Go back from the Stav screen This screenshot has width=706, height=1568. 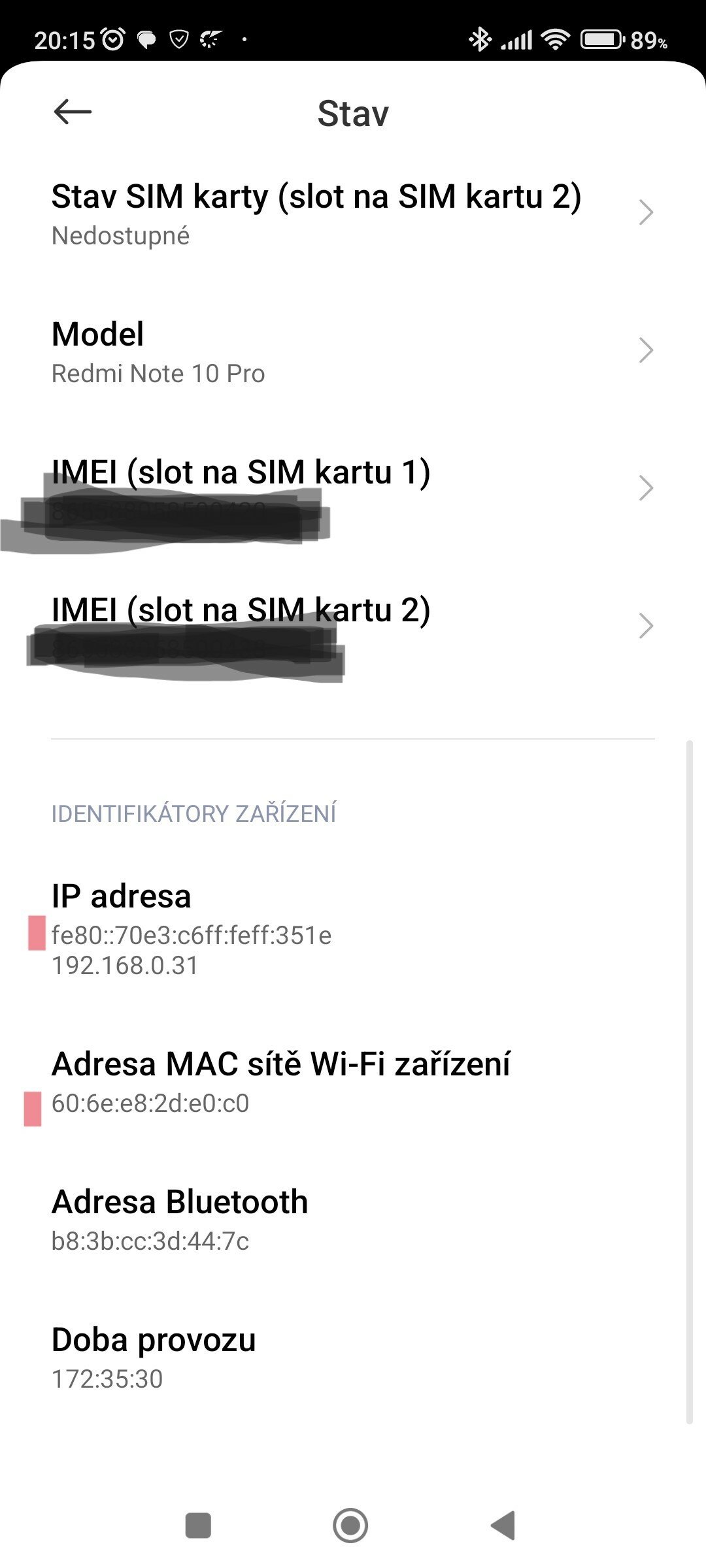[72, 112]
